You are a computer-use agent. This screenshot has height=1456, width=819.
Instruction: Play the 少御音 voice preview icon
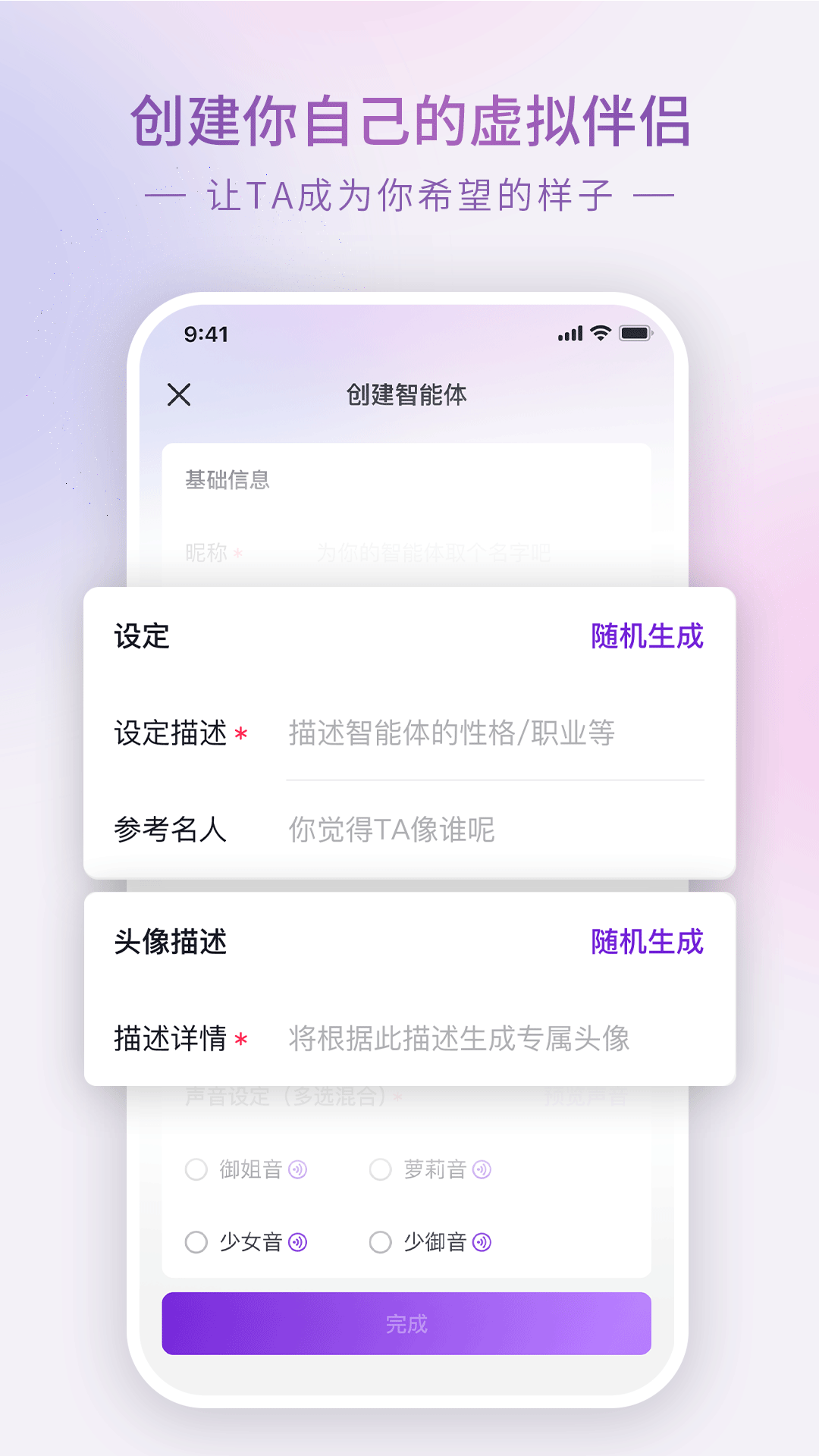tap(481, 1242)
